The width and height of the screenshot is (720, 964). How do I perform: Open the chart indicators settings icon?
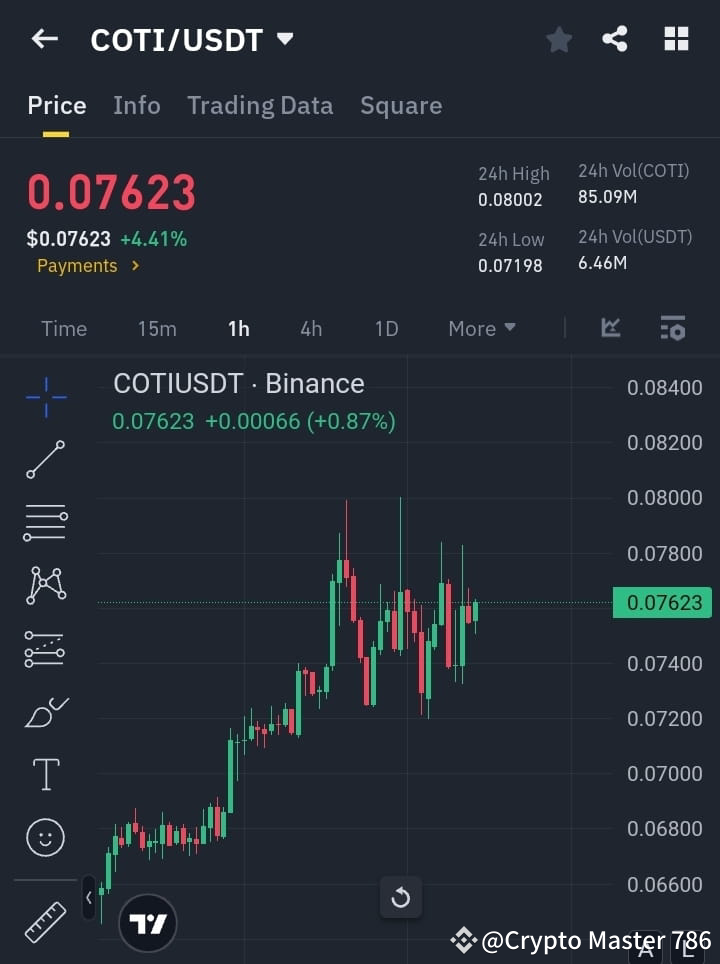[x=672, y=328]
